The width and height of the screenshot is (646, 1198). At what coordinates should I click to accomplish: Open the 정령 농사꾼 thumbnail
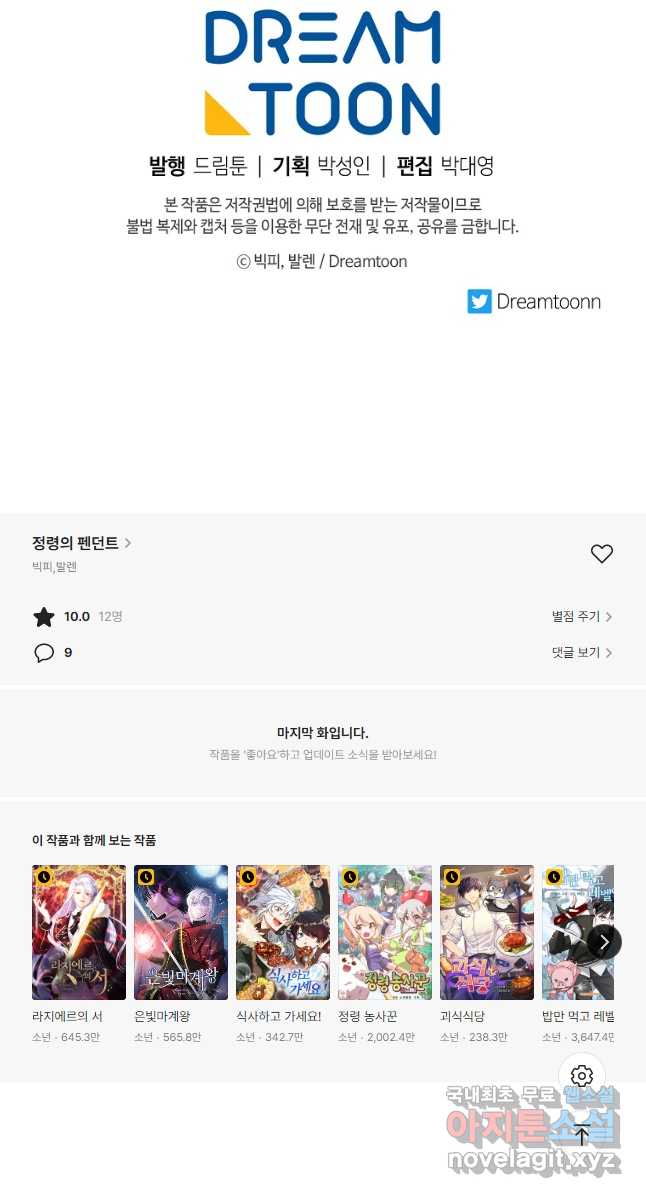tap(385, 932)
